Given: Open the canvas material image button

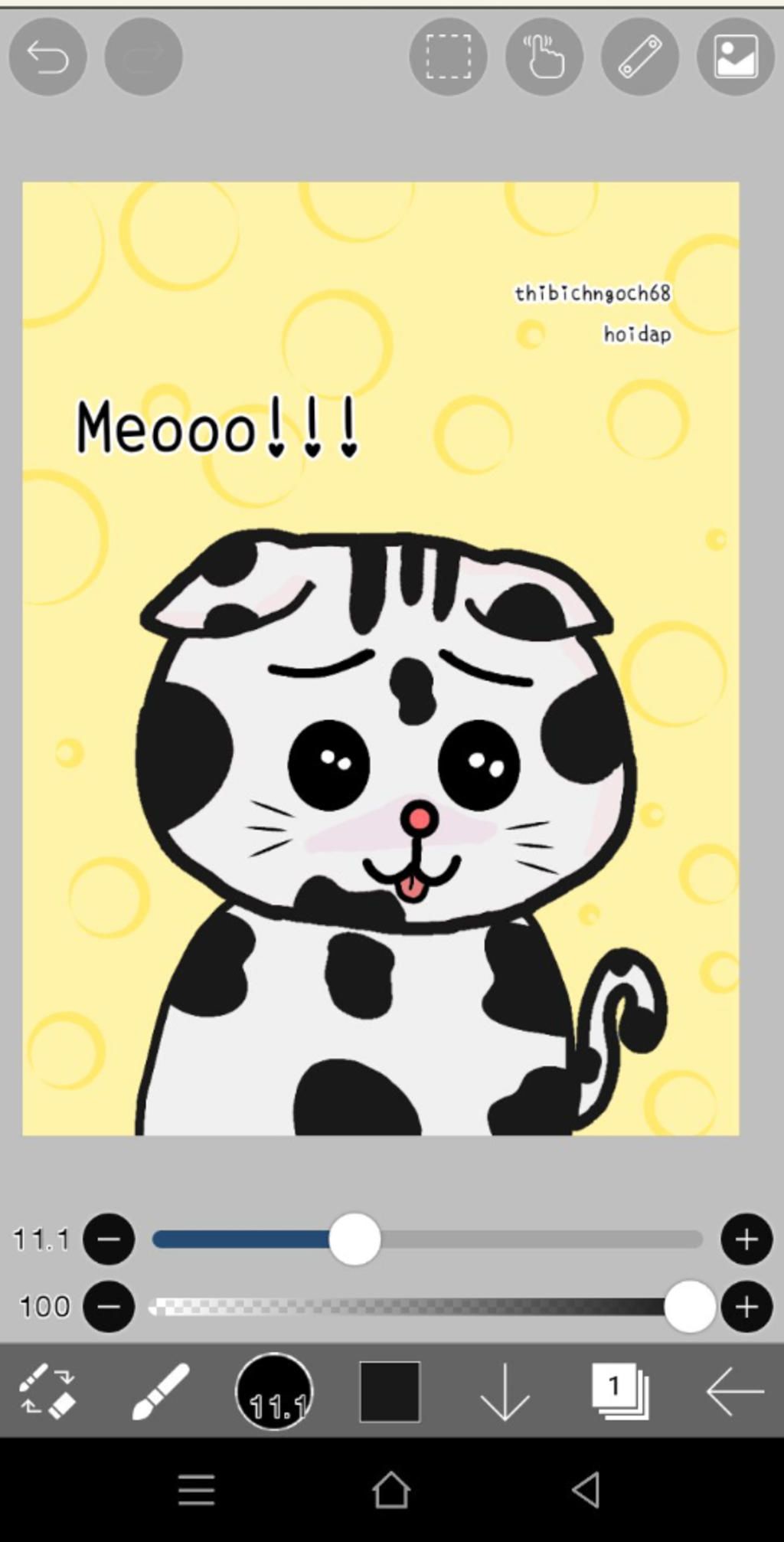Looking at the screenshot, I should [735, 57].
